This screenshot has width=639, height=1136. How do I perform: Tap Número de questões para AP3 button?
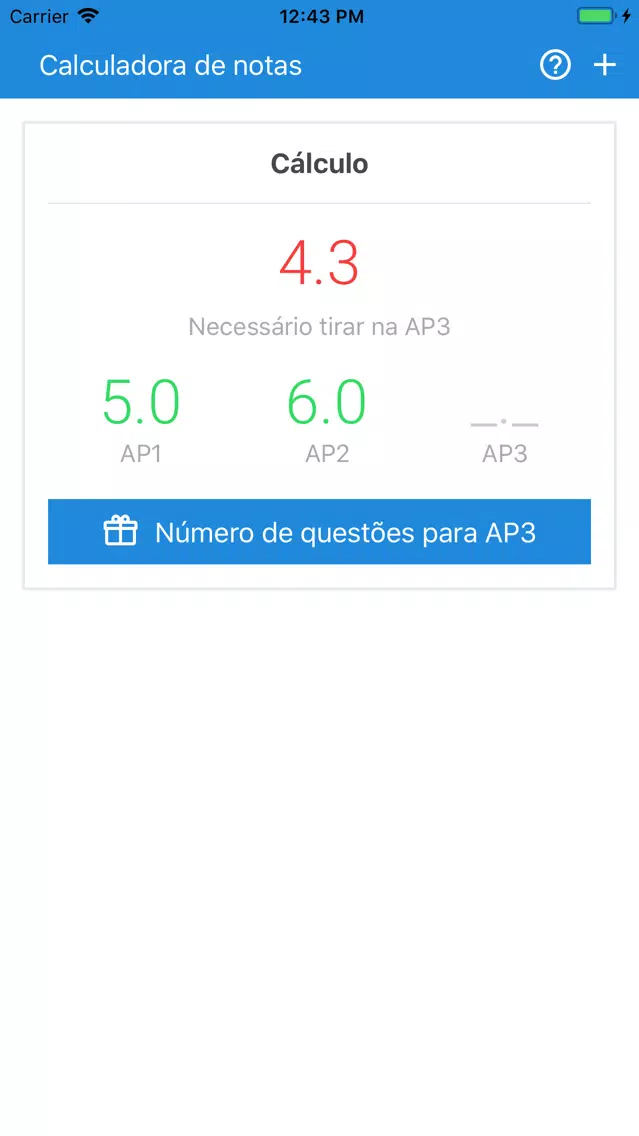click(x=320, y=532)
